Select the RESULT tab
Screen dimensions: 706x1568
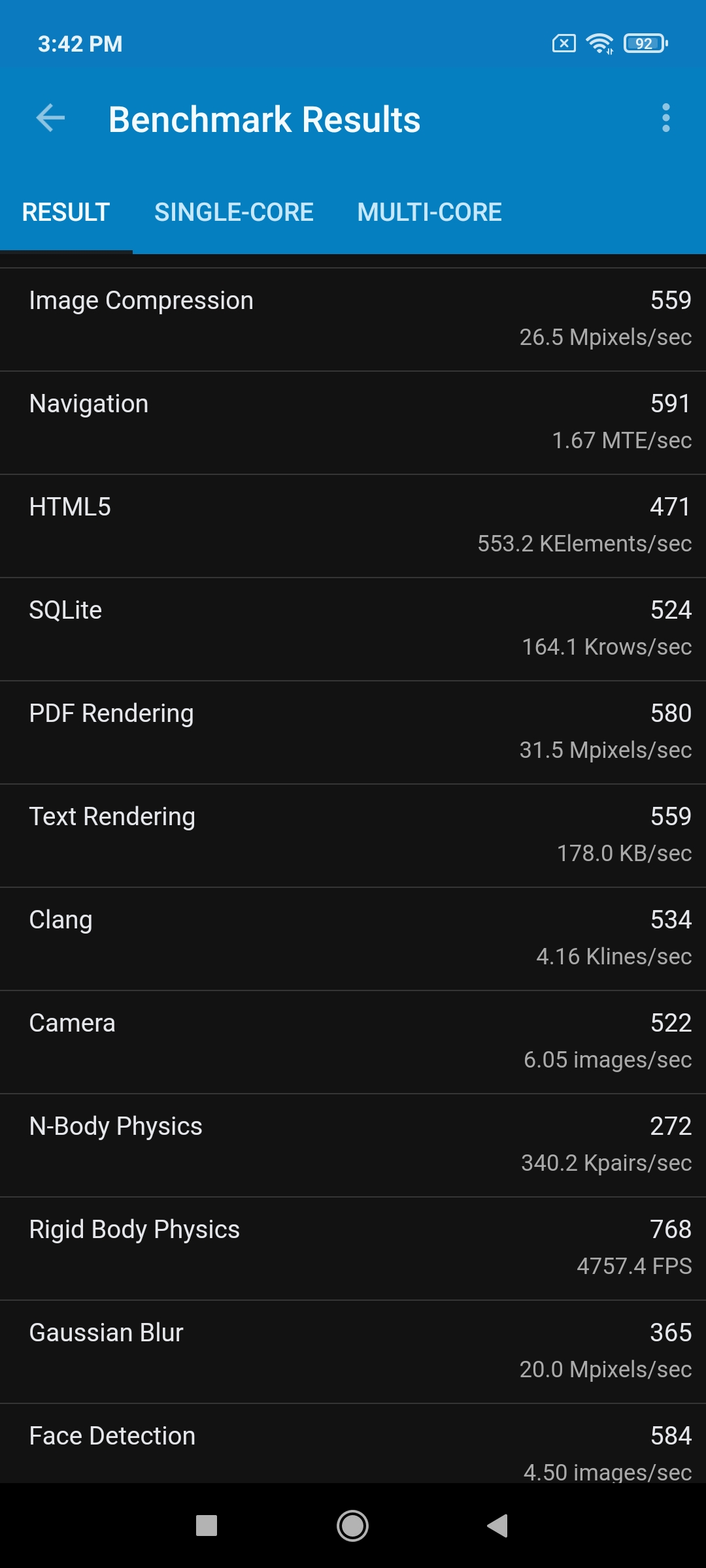66,212
